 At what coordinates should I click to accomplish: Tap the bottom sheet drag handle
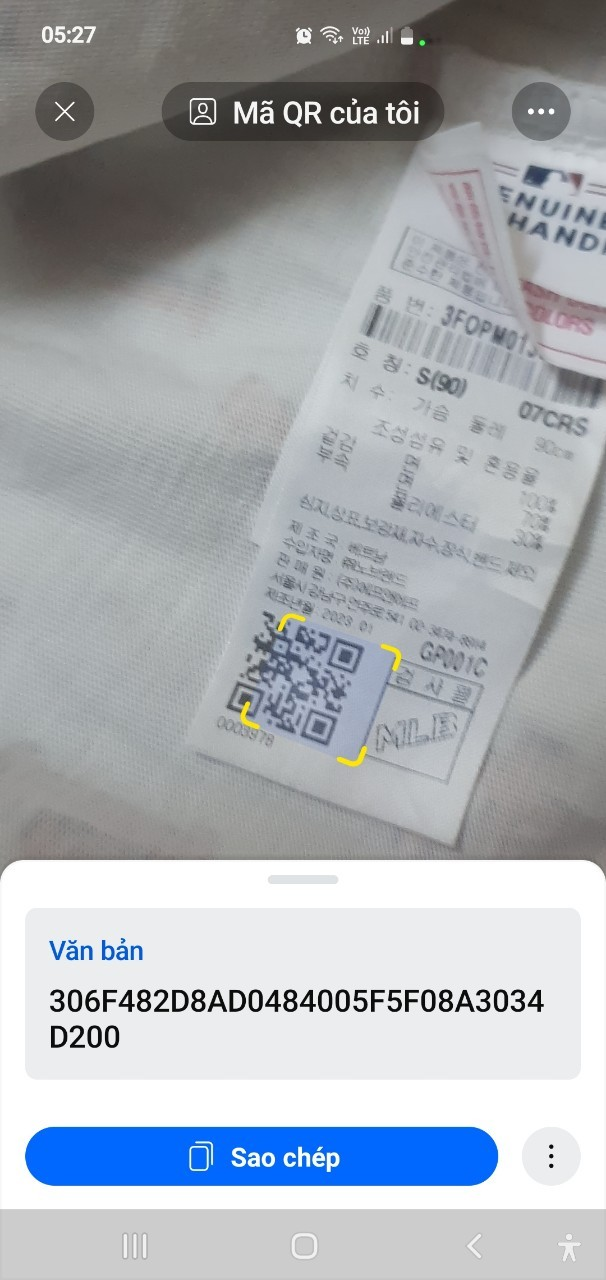coord(303,879)
